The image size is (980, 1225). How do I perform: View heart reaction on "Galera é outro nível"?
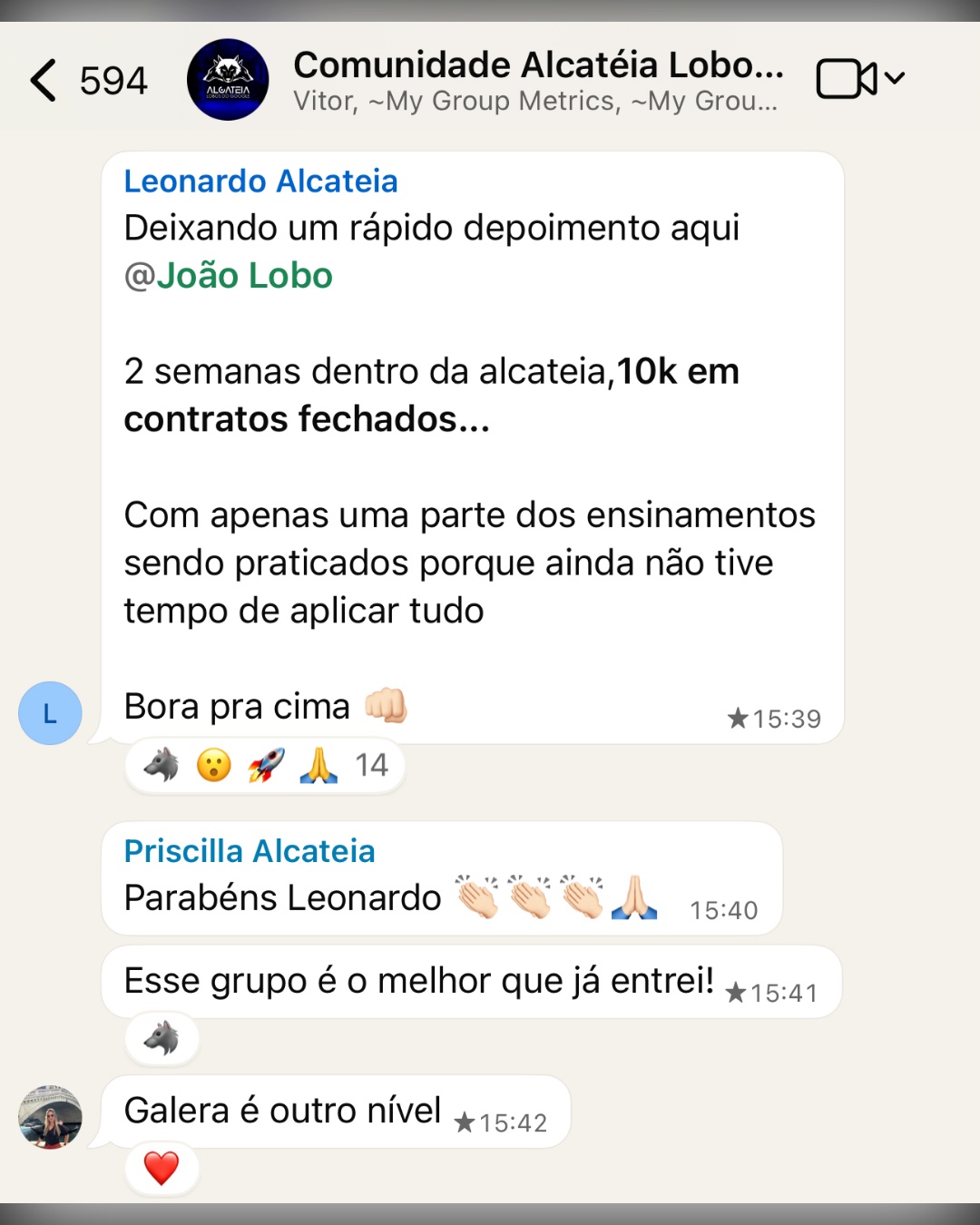pos(162,1168)
